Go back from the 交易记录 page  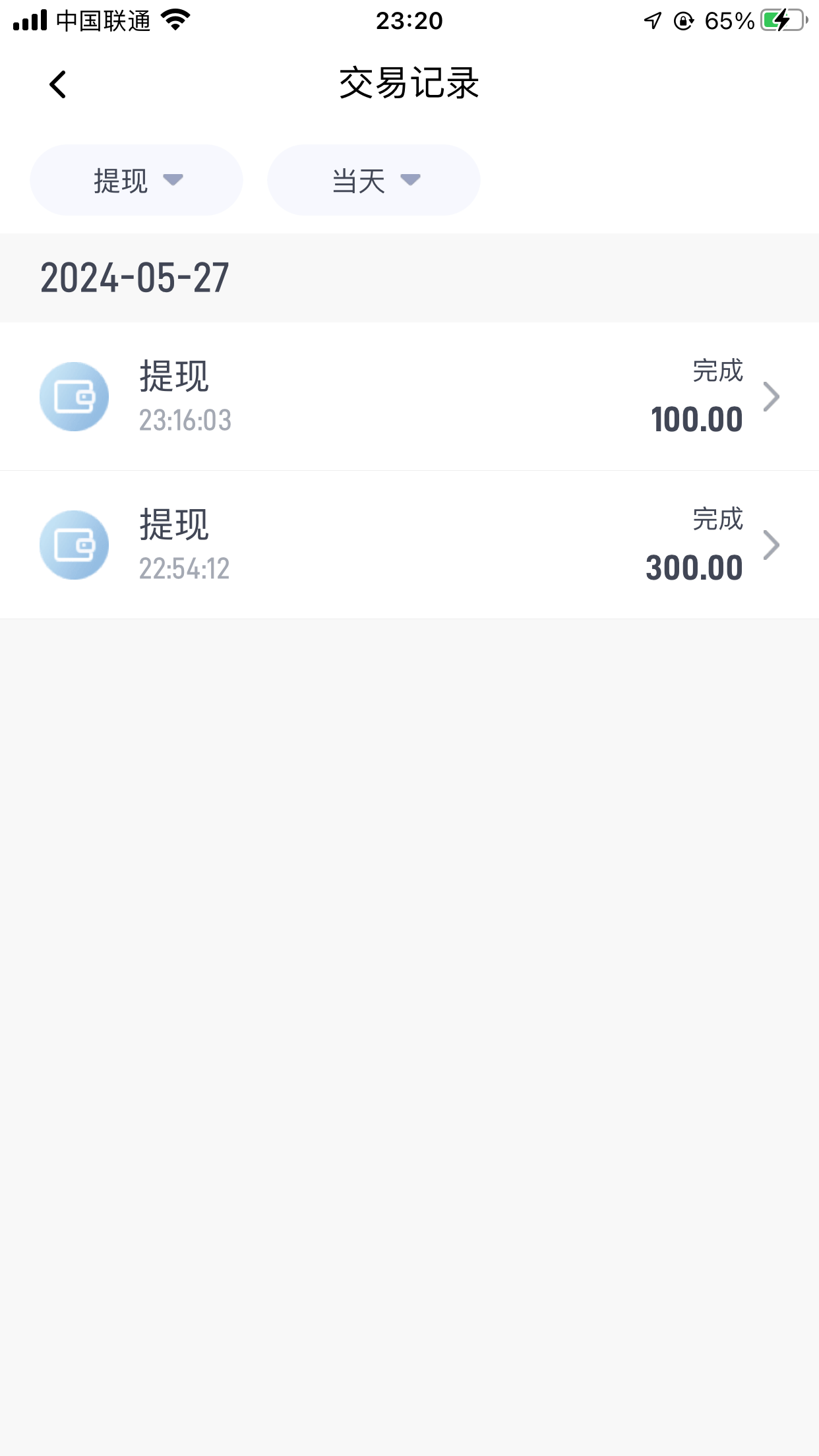click(x=58, y=84)
